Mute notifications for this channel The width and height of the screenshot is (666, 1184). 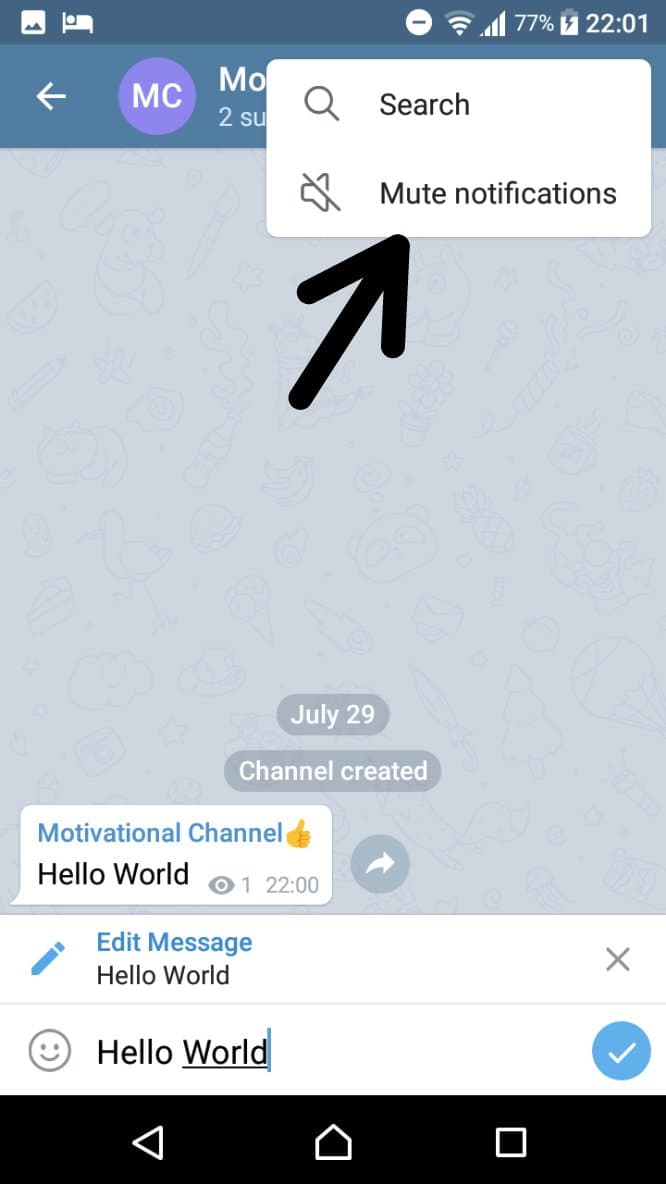tap(458, 193)
